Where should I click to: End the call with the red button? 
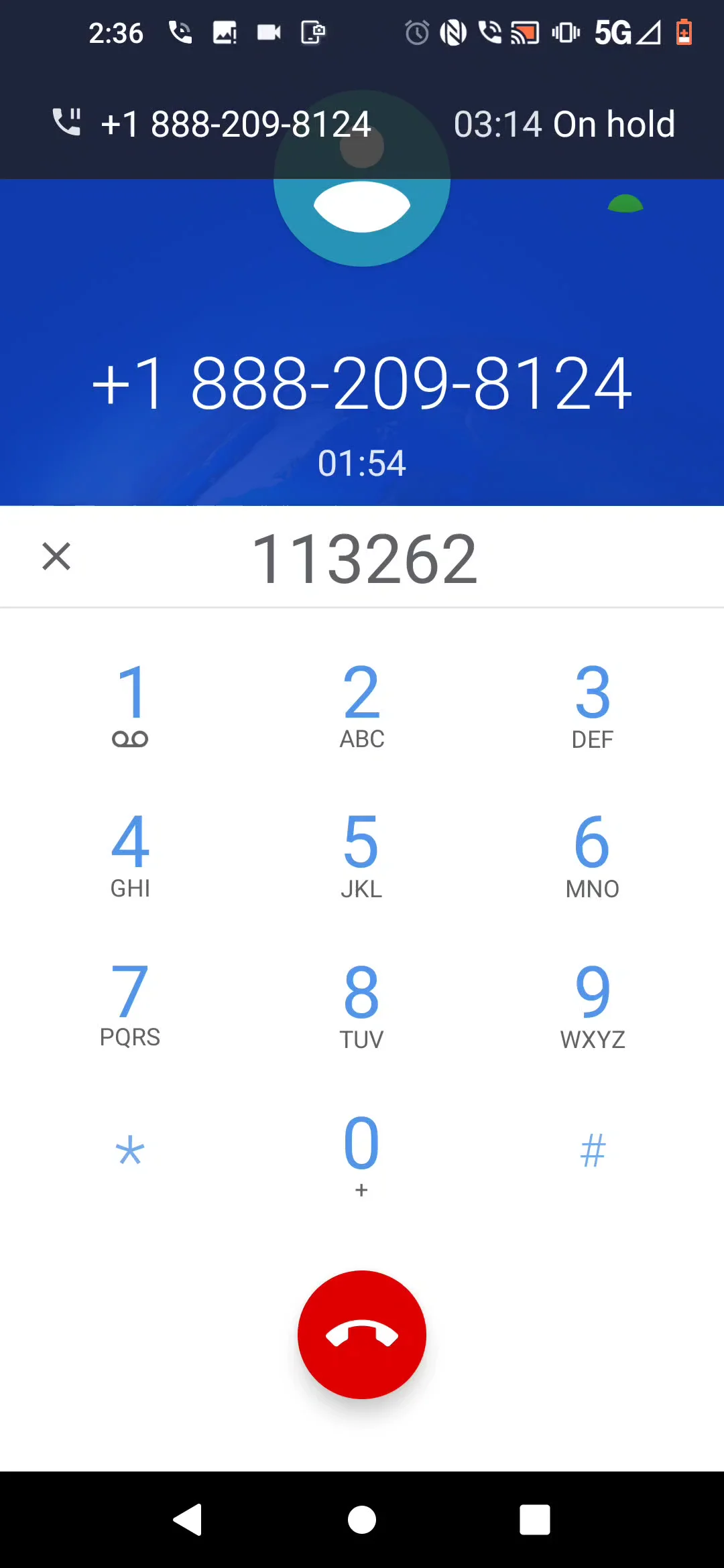(362, 1334)
